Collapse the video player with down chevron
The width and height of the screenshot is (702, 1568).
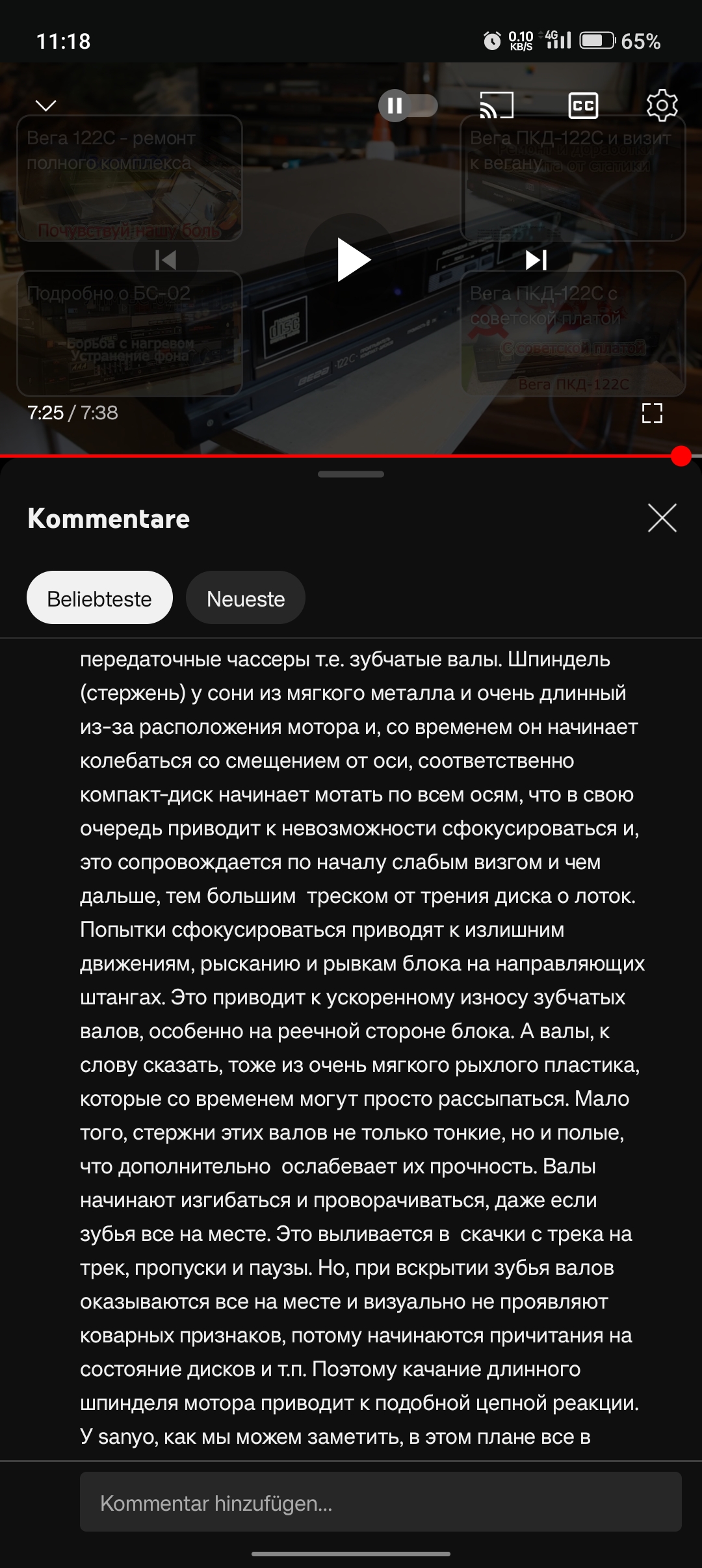click(x=45, y=105)
